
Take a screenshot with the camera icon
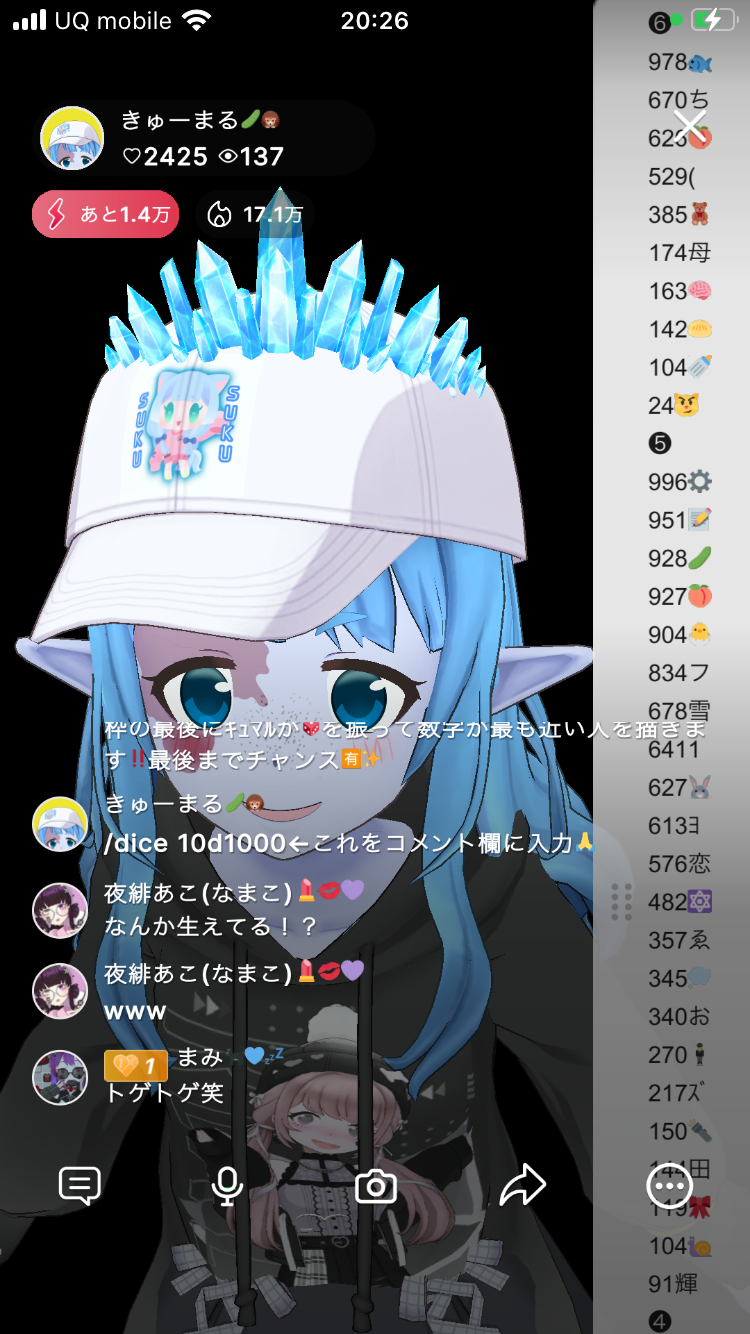376,1186
